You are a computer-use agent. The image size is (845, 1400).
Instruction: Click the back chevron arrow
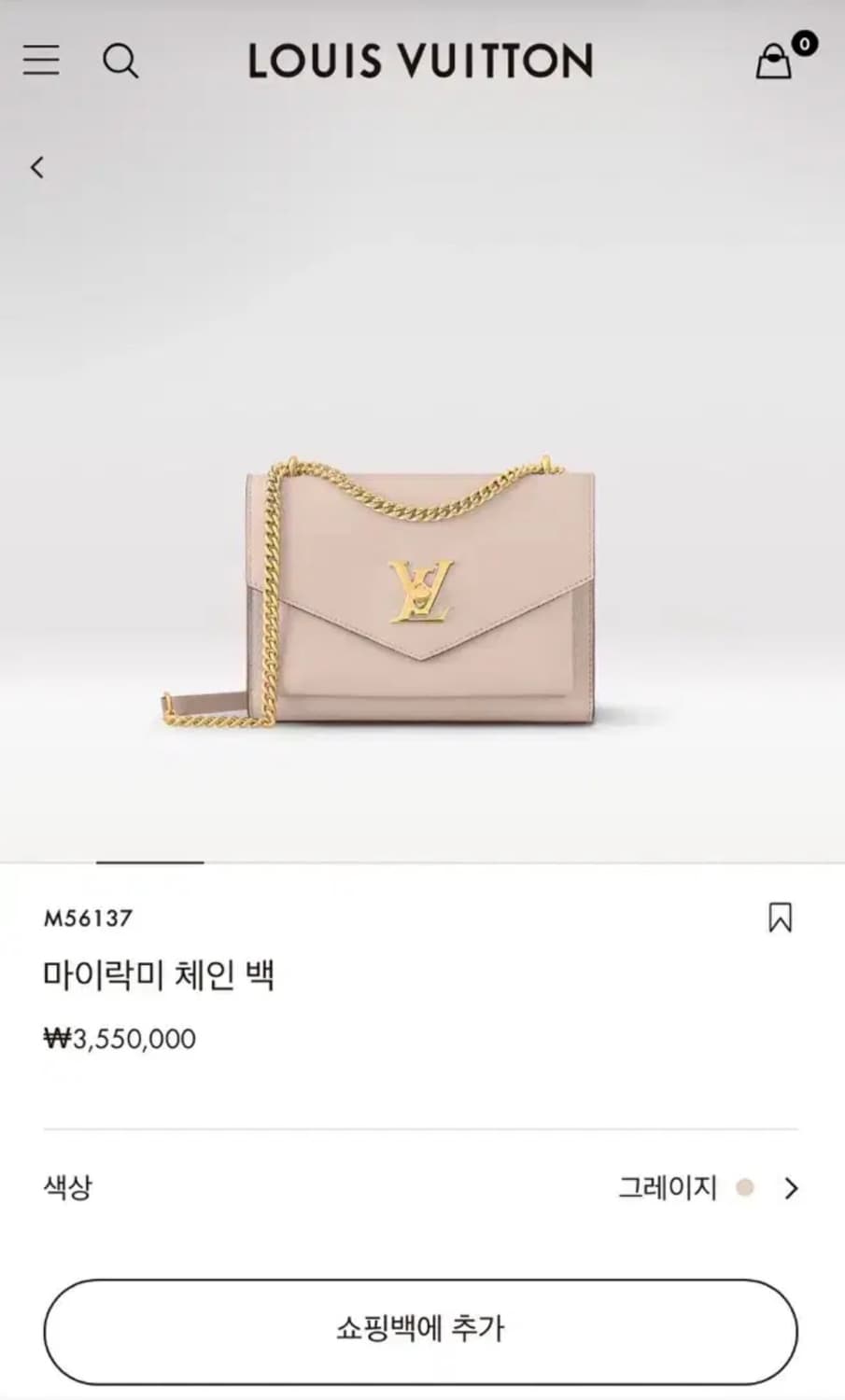point(37,166)
